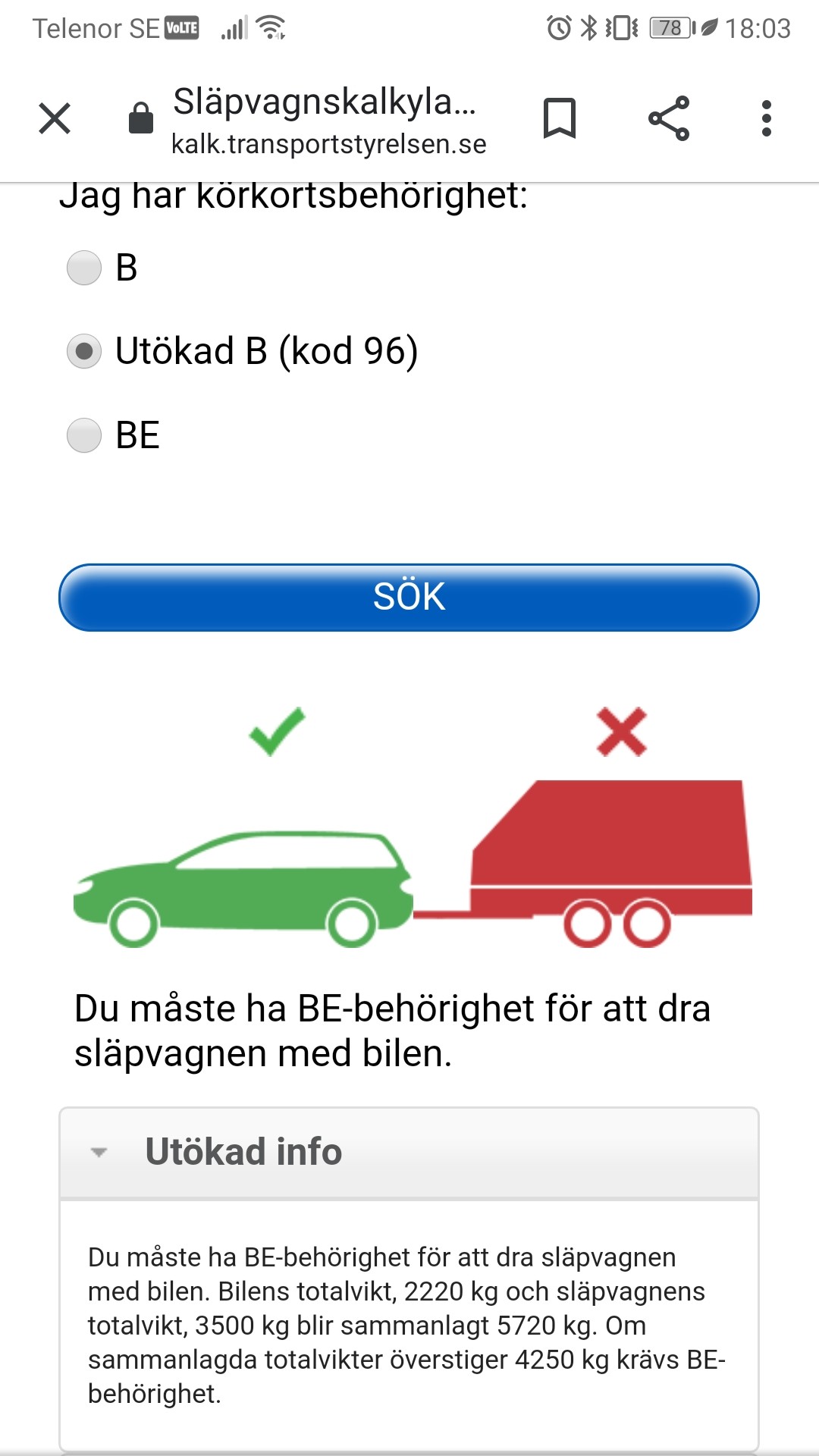
Task: Choose the BE licence radio button
Action: point(84,435)
